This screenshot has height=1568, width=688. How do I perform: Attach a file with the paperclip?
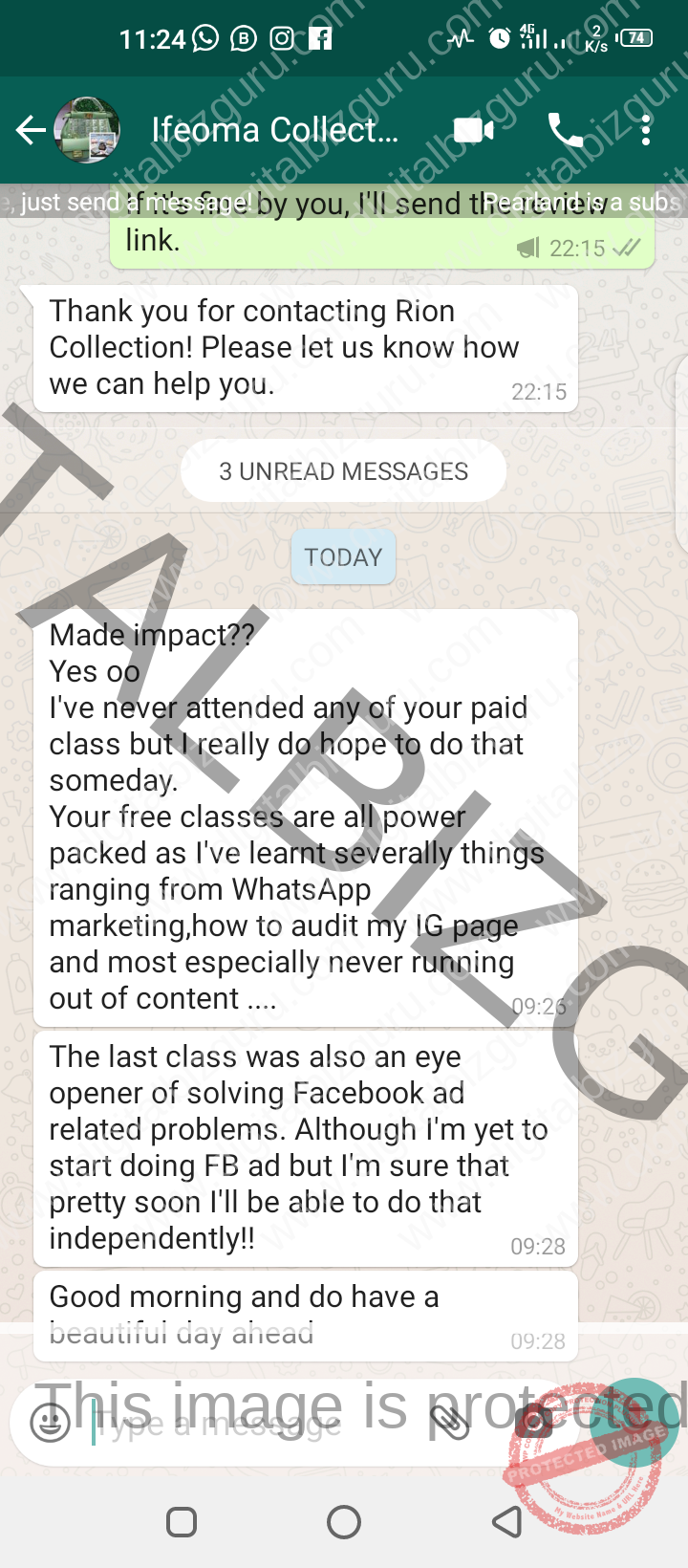click(449, 1423)
